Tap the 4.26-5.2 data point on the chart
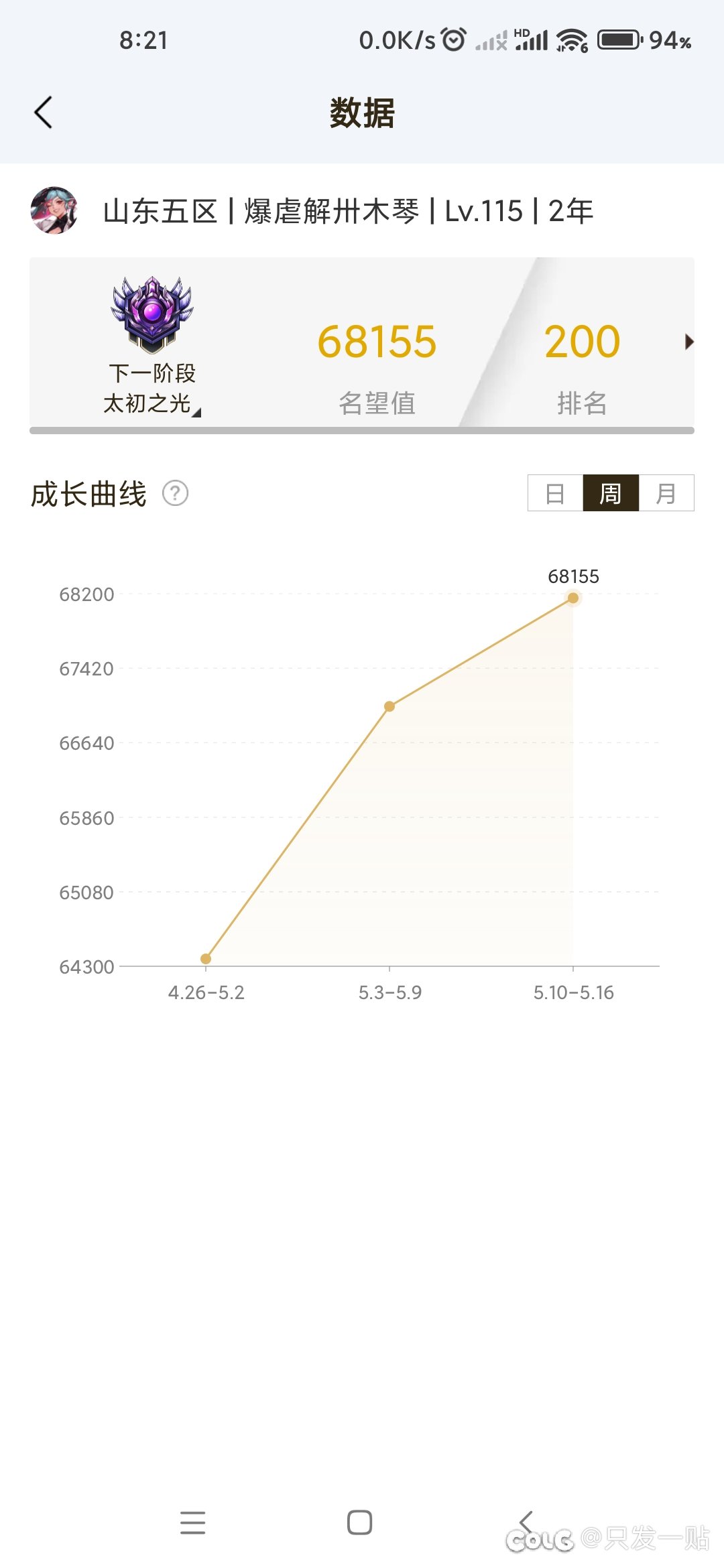724x1568 pixels. coord(206,959)
